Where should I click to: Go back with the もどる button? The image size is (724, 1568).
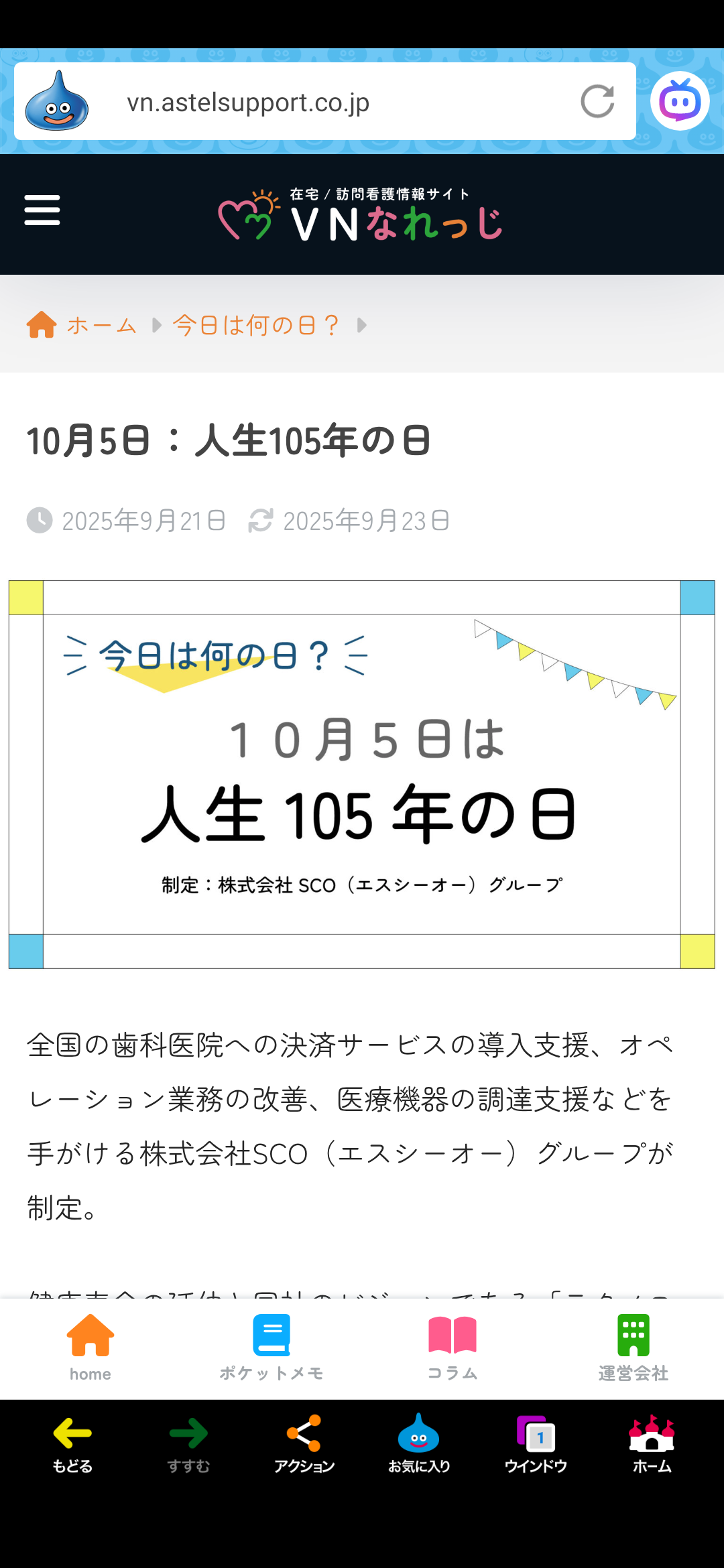pyautogui.click(x=72, y=1444)
